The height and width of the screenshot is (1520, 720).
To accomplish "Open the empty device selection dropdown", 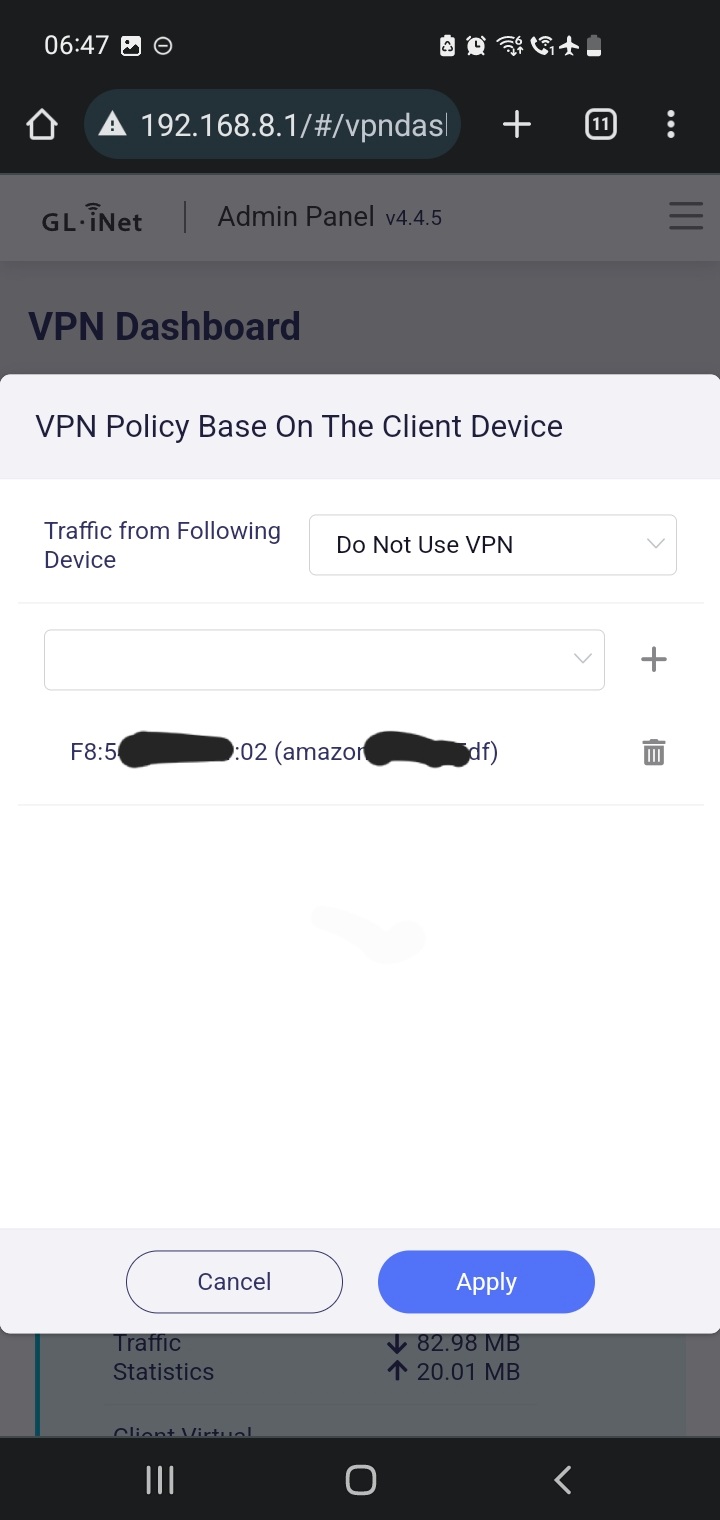I will tap(324, 659).
